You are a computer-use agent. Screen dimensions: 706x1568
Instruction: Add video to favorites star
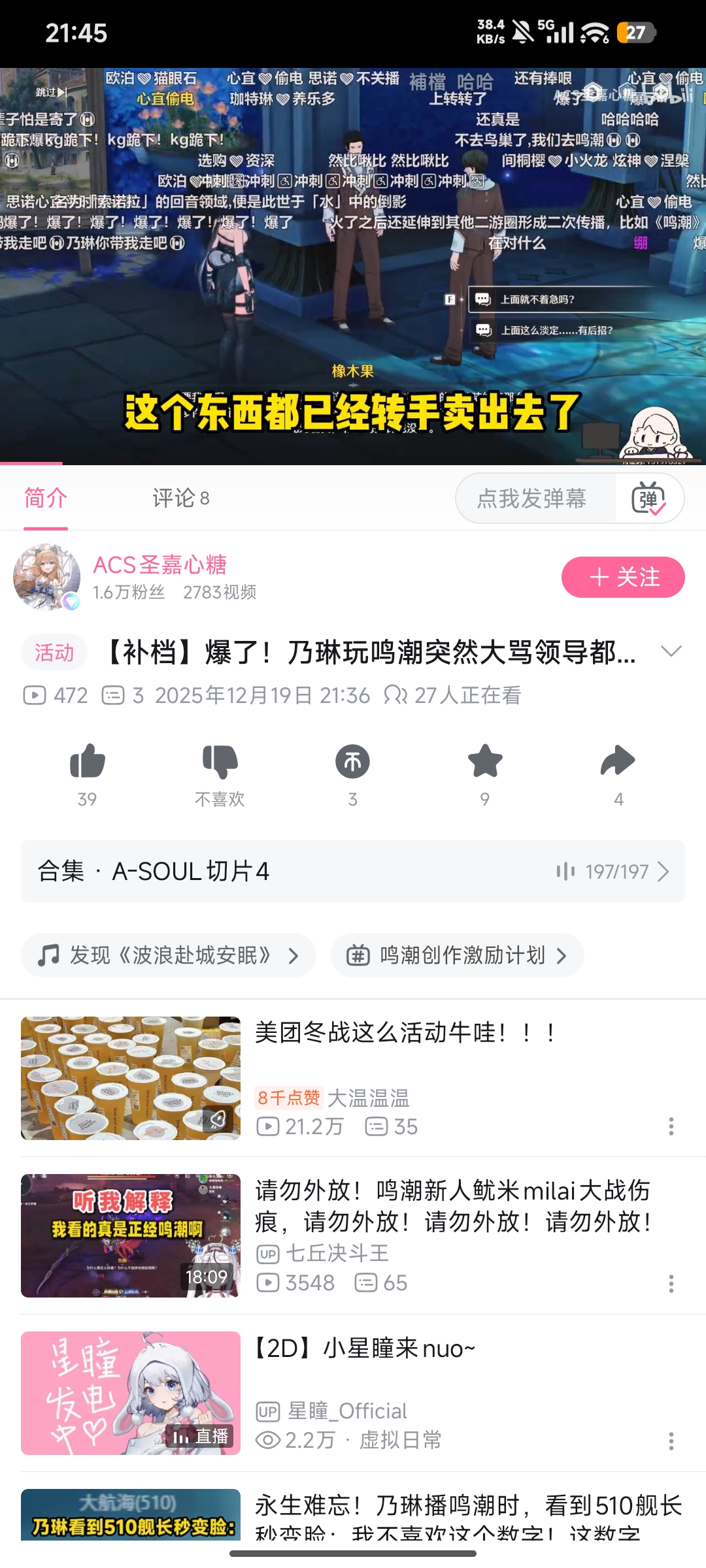pos(485,762)
